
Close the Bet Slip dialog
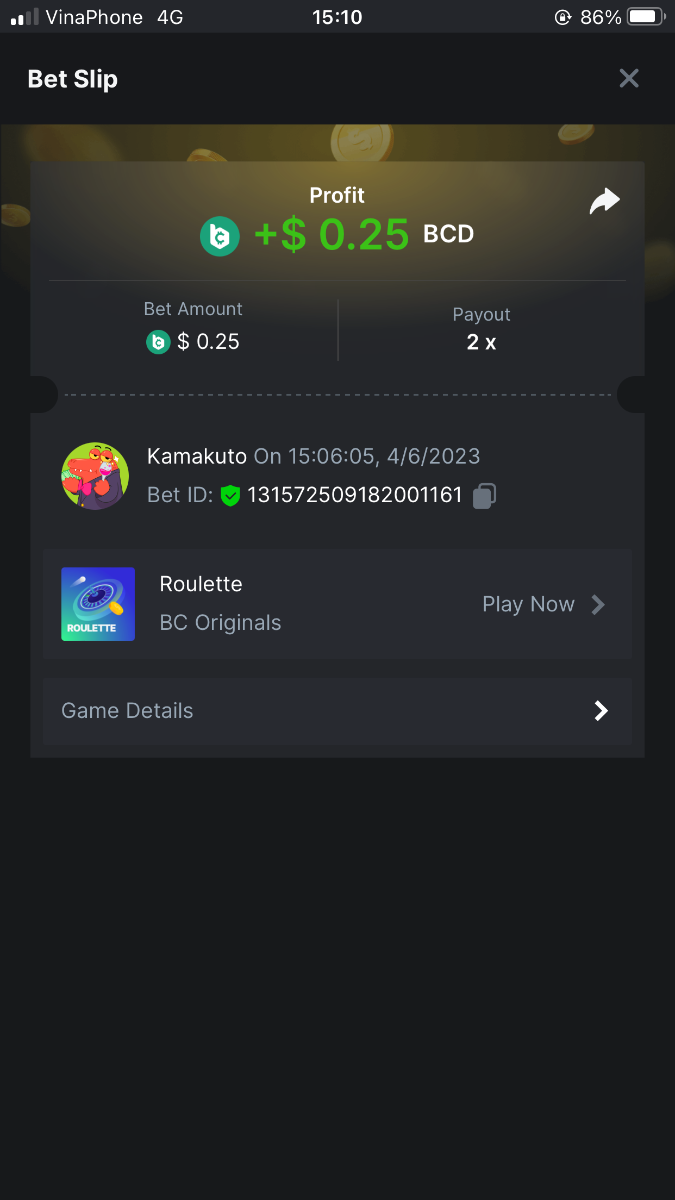628,78
